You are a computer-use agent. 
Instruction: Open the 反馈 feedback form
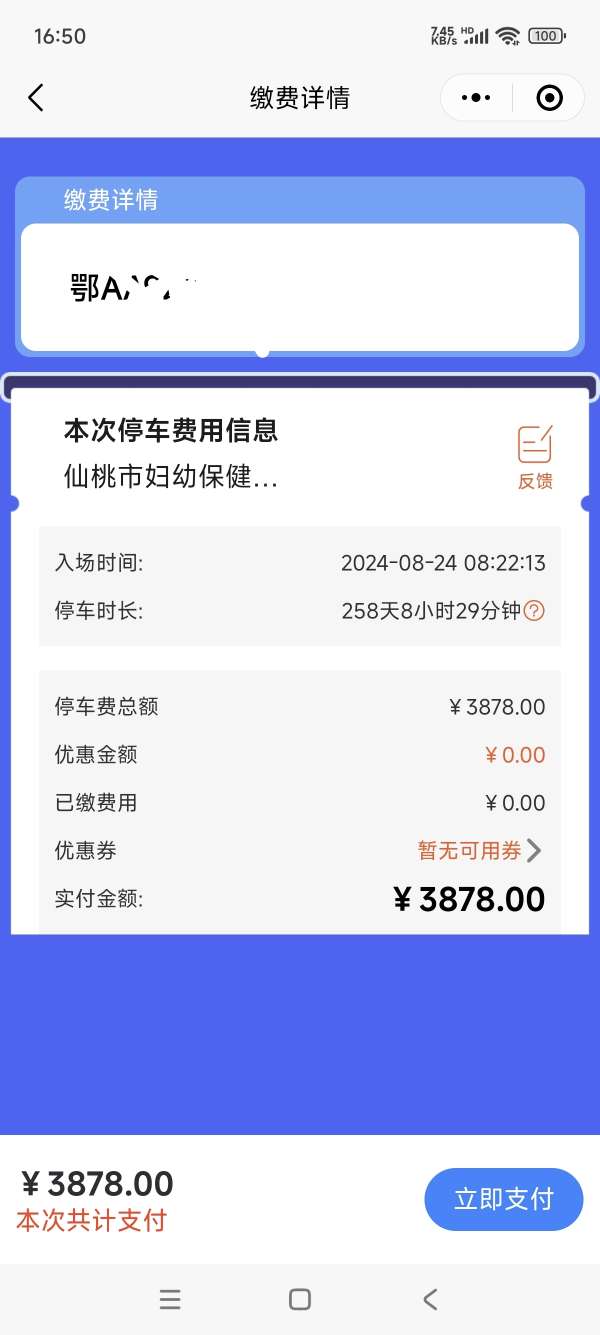[x=535, y=457]
